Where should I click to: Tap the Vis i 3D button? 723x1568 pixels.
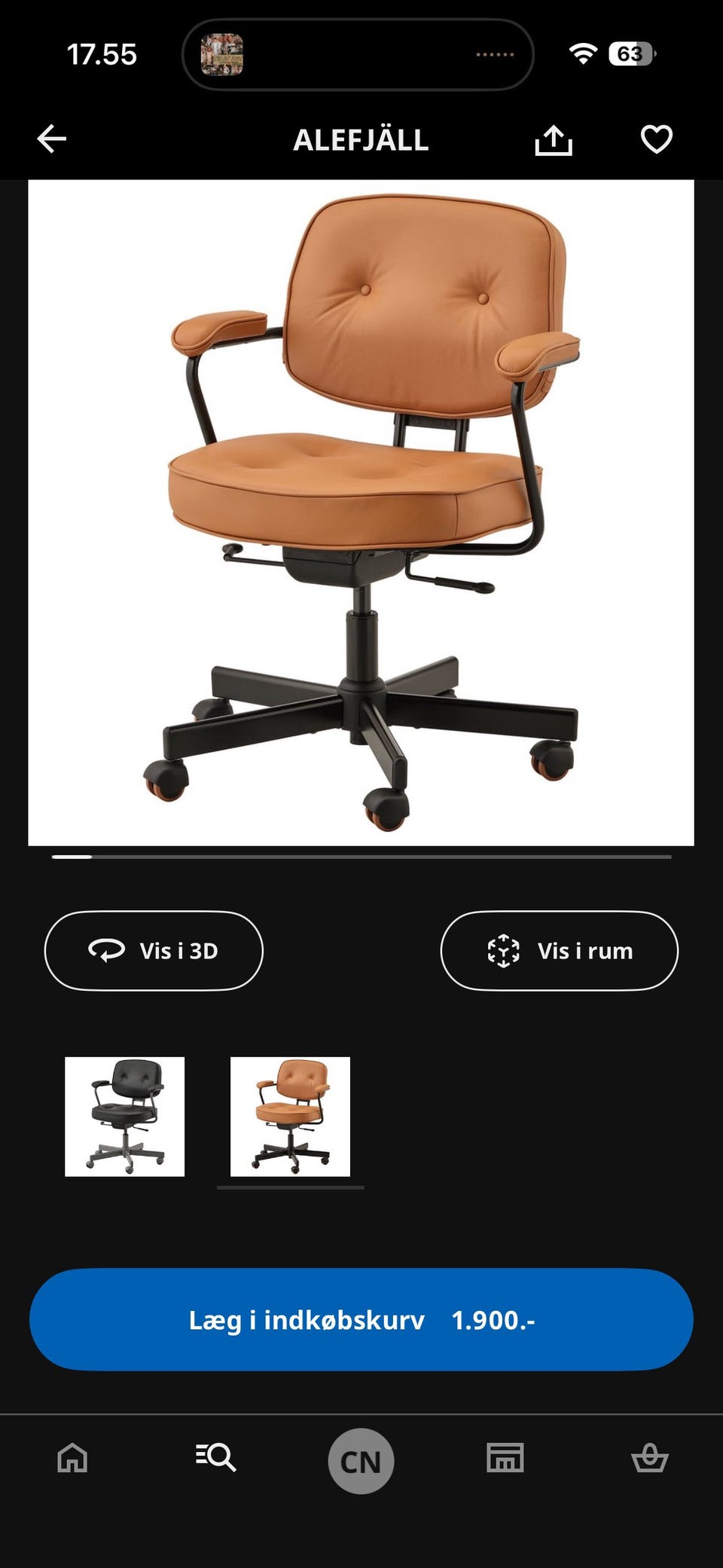pos(154,951)
